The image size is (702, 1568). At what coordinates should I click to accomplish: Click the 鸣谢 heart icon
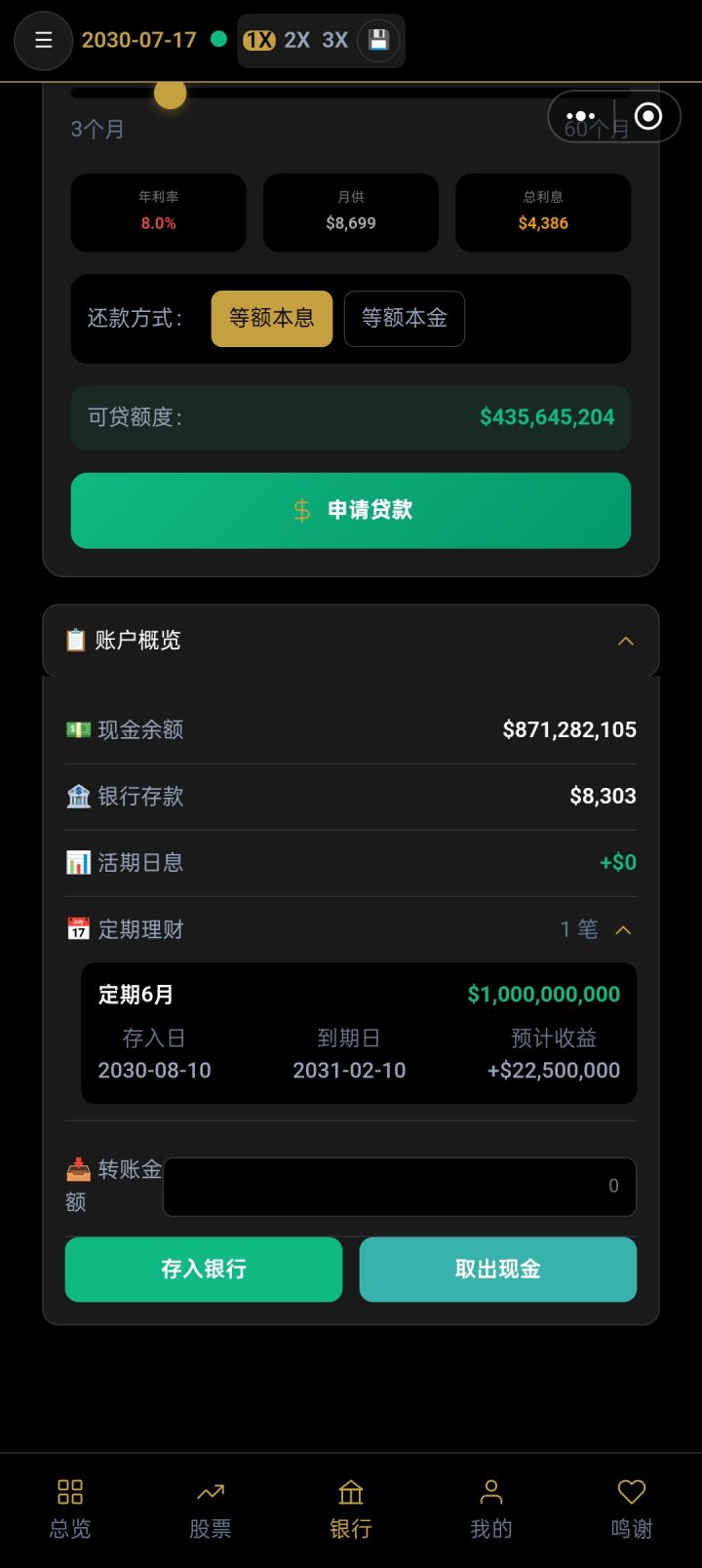(631, 1492)
